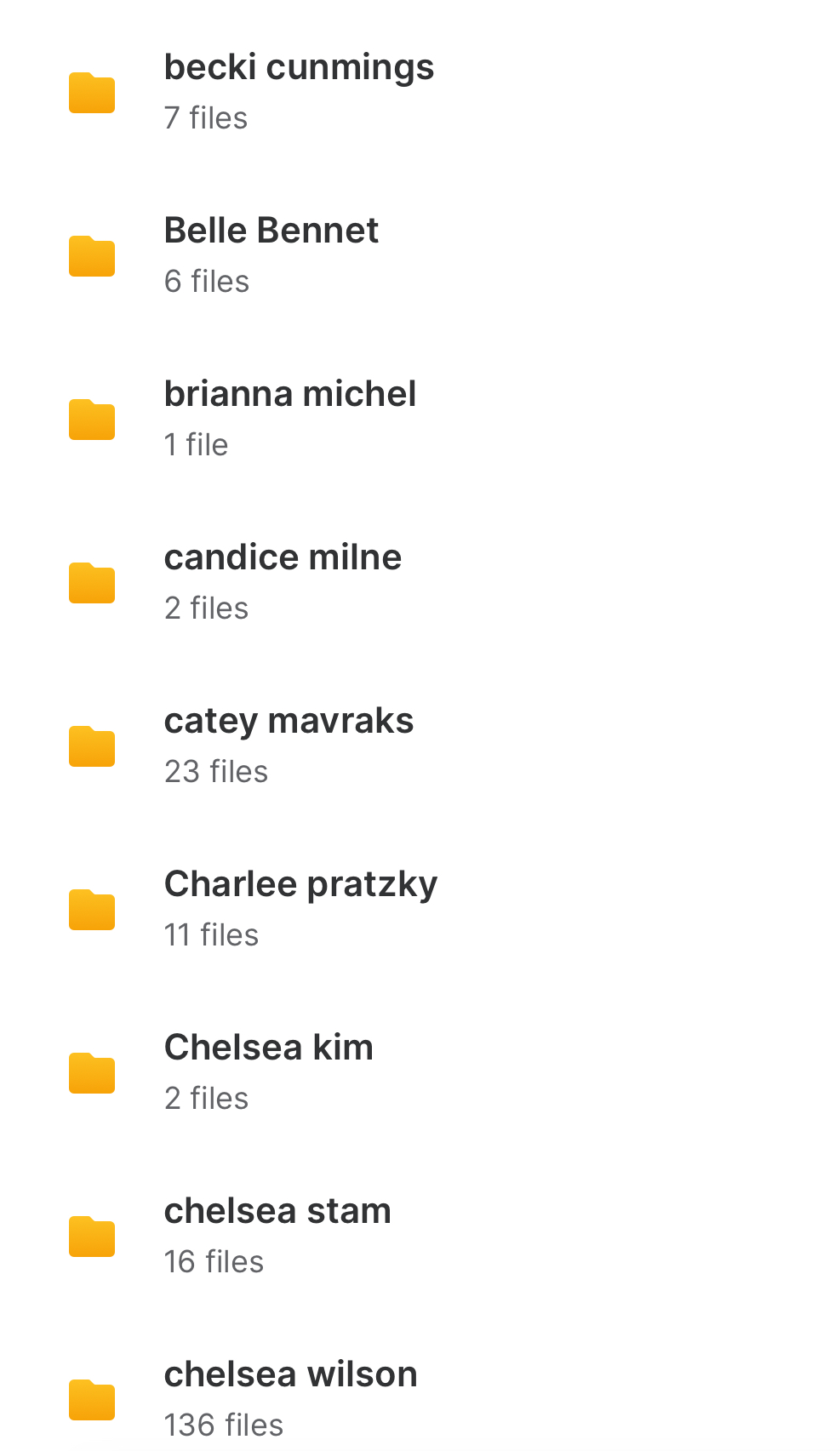840x1451 pixels.
Task: Tap the Chelsea kim folder
Action: tap(268, 1048)
